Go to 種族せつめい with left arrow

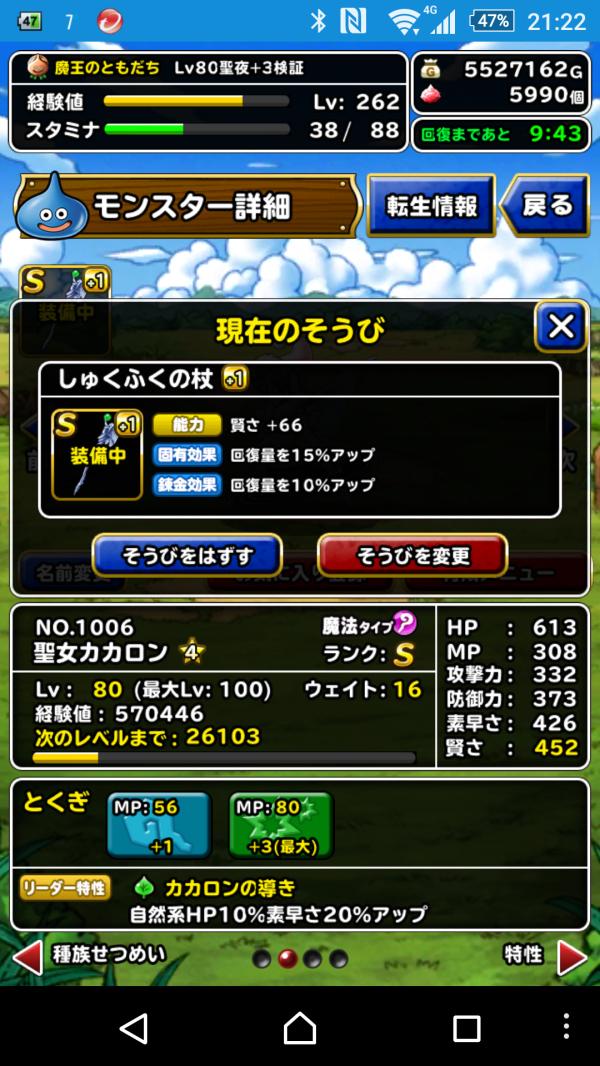point(28,957)
